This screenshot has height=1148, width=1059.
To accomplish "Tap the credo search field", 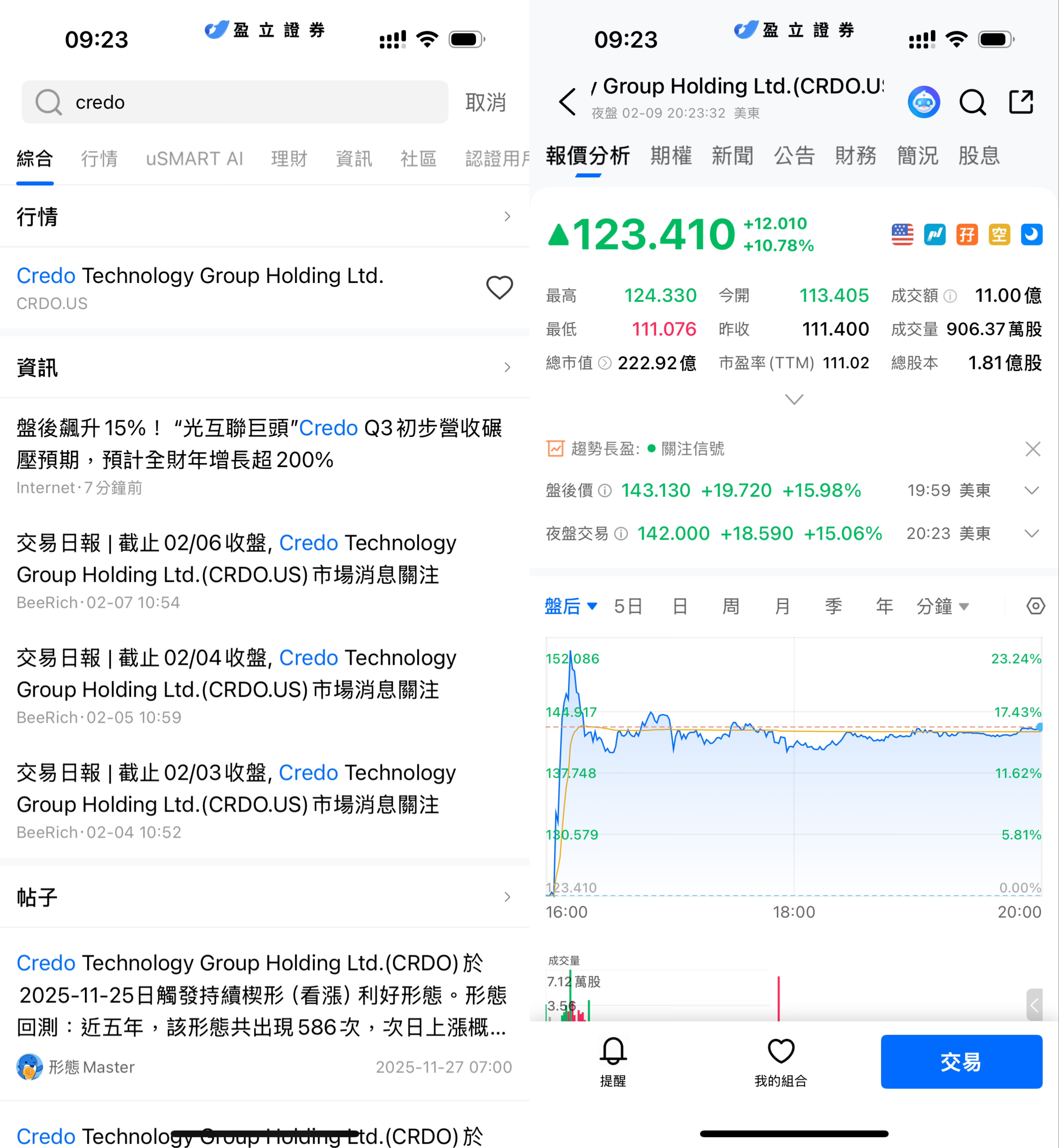I will 235,102.
